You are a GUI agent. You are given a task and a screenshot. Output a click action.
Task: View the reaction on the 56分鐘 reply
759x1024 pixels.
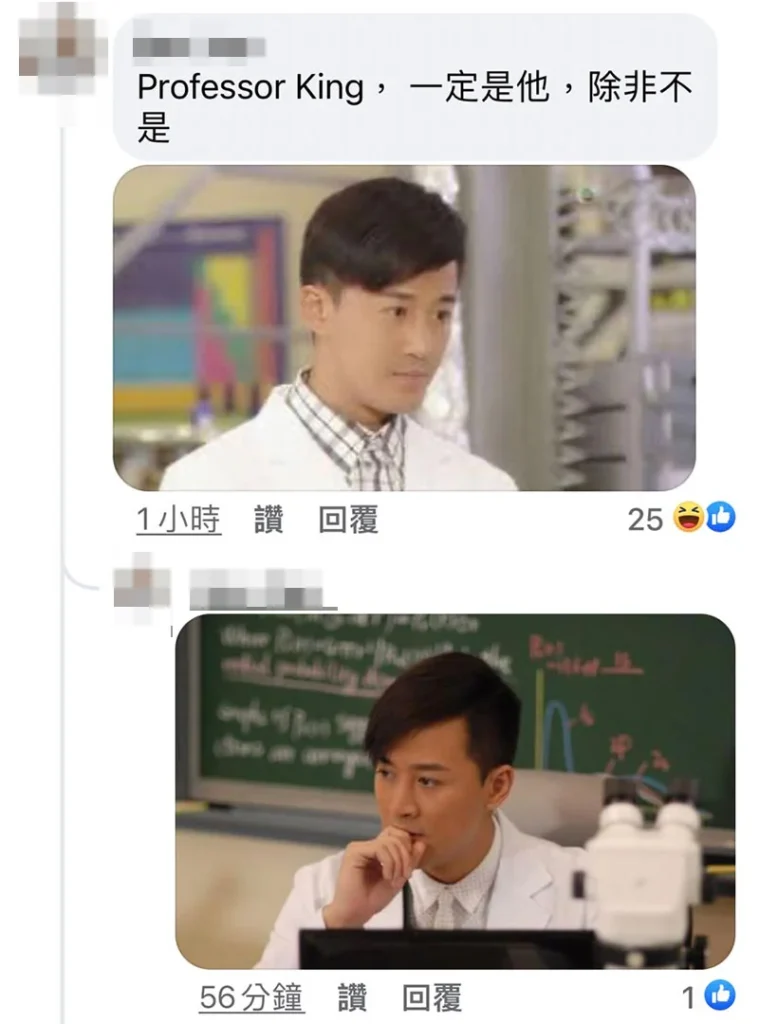tap(709, 996)
